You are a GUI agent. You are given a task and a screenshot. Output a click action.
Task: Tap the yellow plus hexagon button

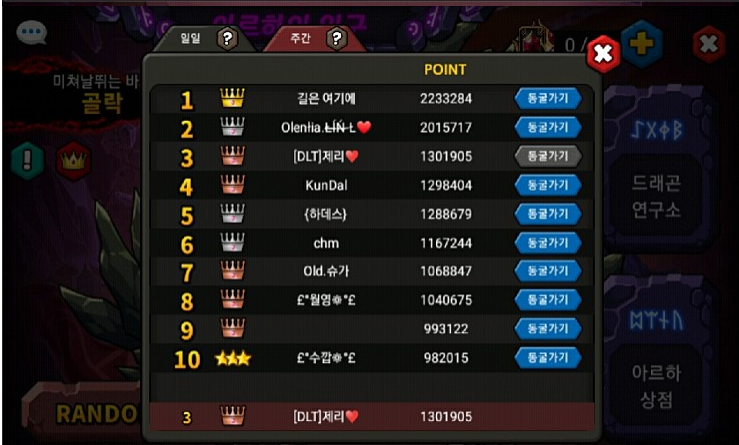coord(641,42)
